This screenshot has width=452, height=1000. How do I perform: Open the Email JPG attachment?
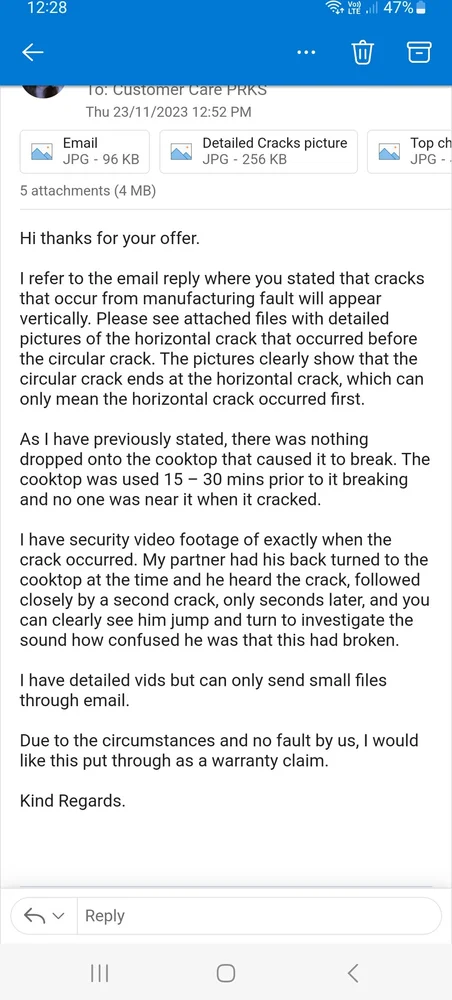point(85,152)
